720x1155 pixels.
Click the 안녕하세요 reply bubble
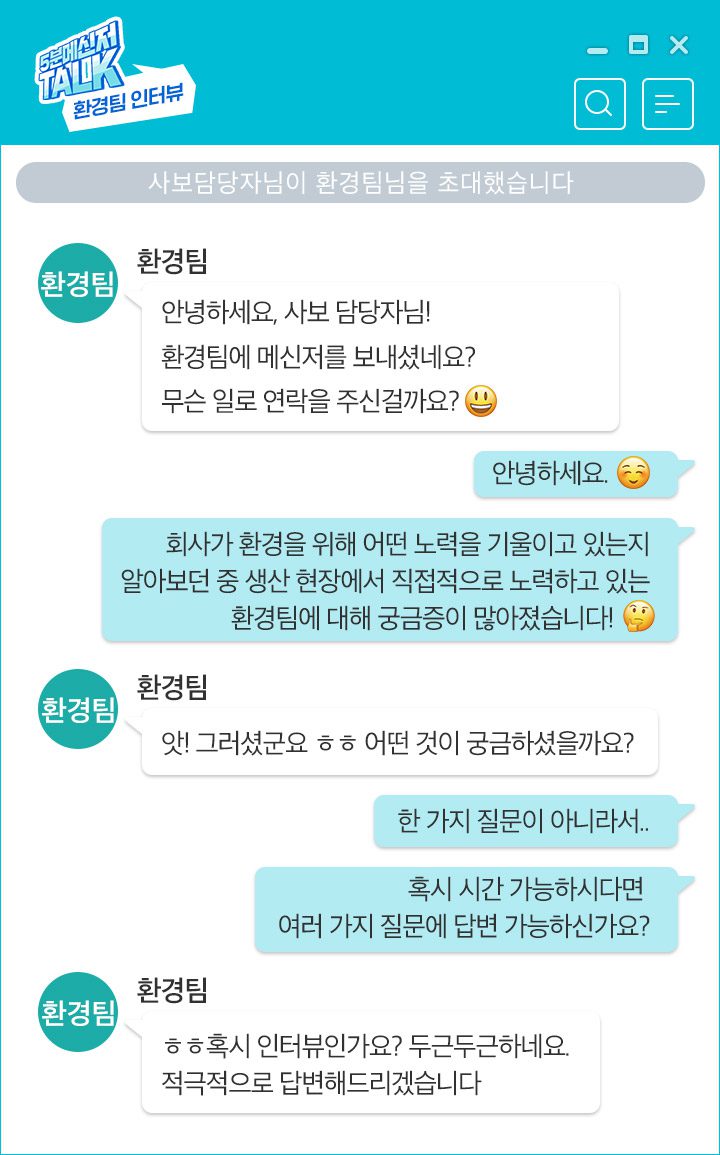580,474
